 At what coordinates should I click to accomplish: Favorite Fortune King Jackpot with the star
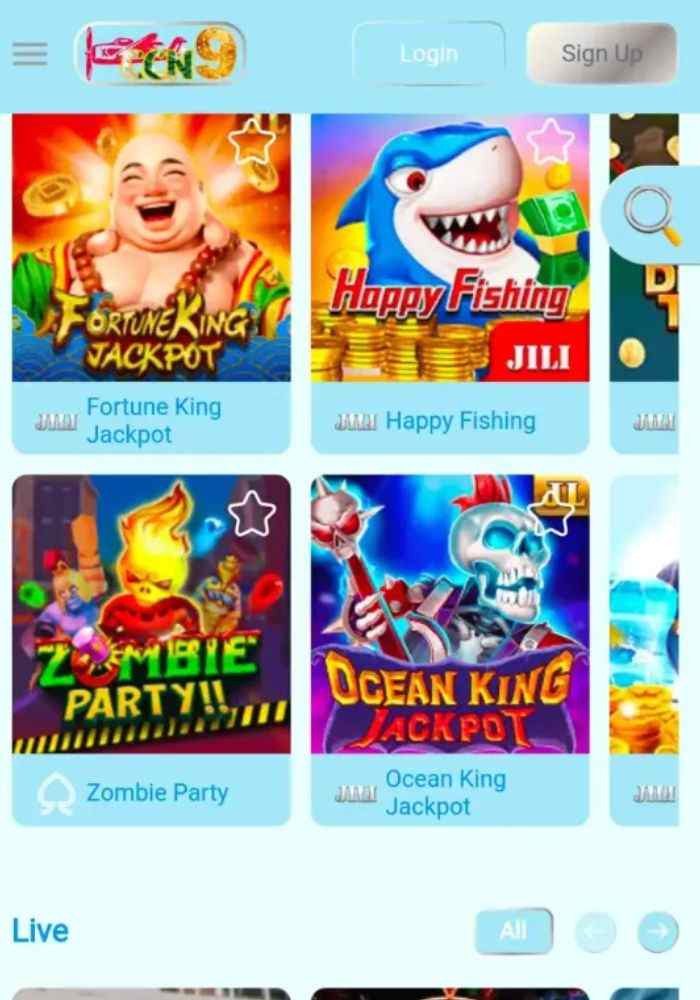pos(251,142)
